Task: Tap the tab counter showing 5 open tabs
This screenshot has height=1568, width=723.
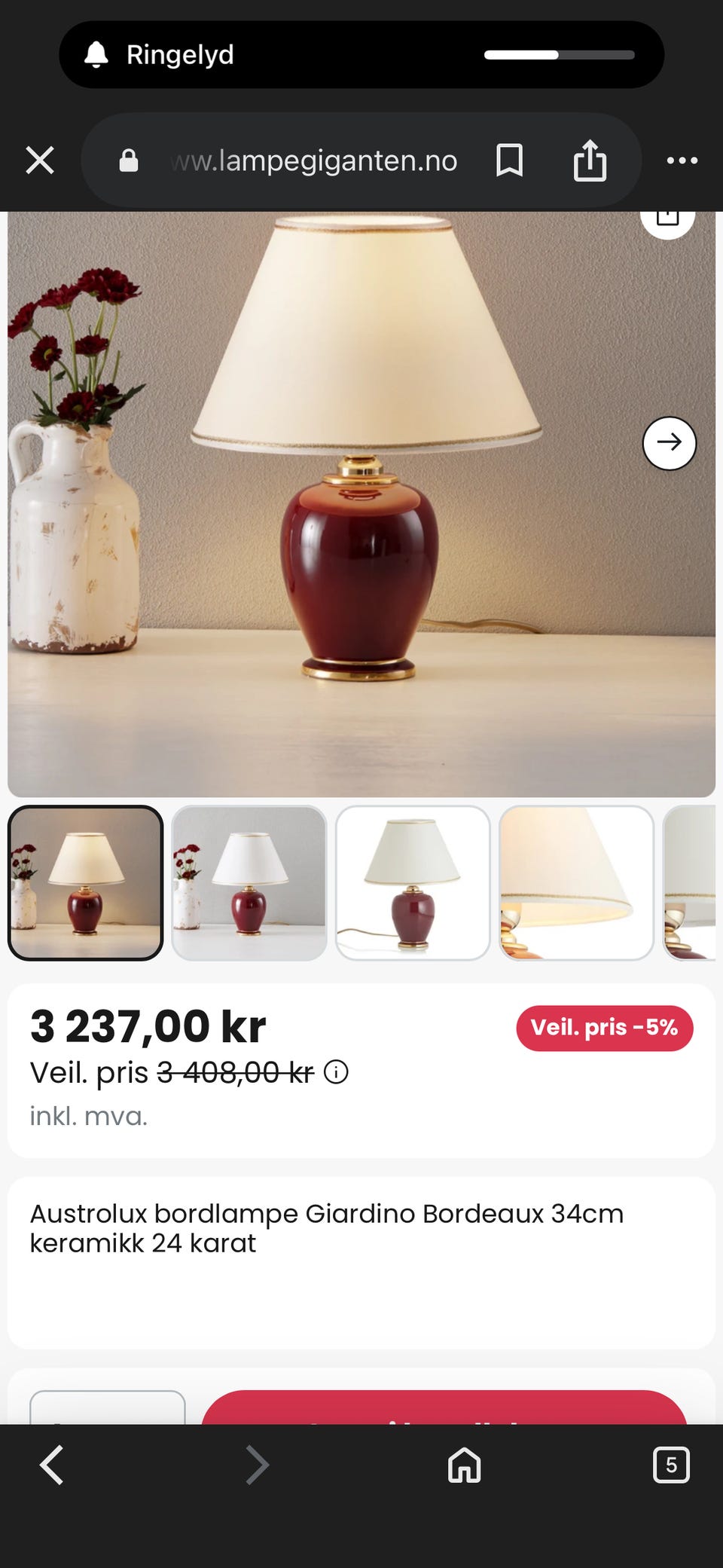Action: point(670,1465)
